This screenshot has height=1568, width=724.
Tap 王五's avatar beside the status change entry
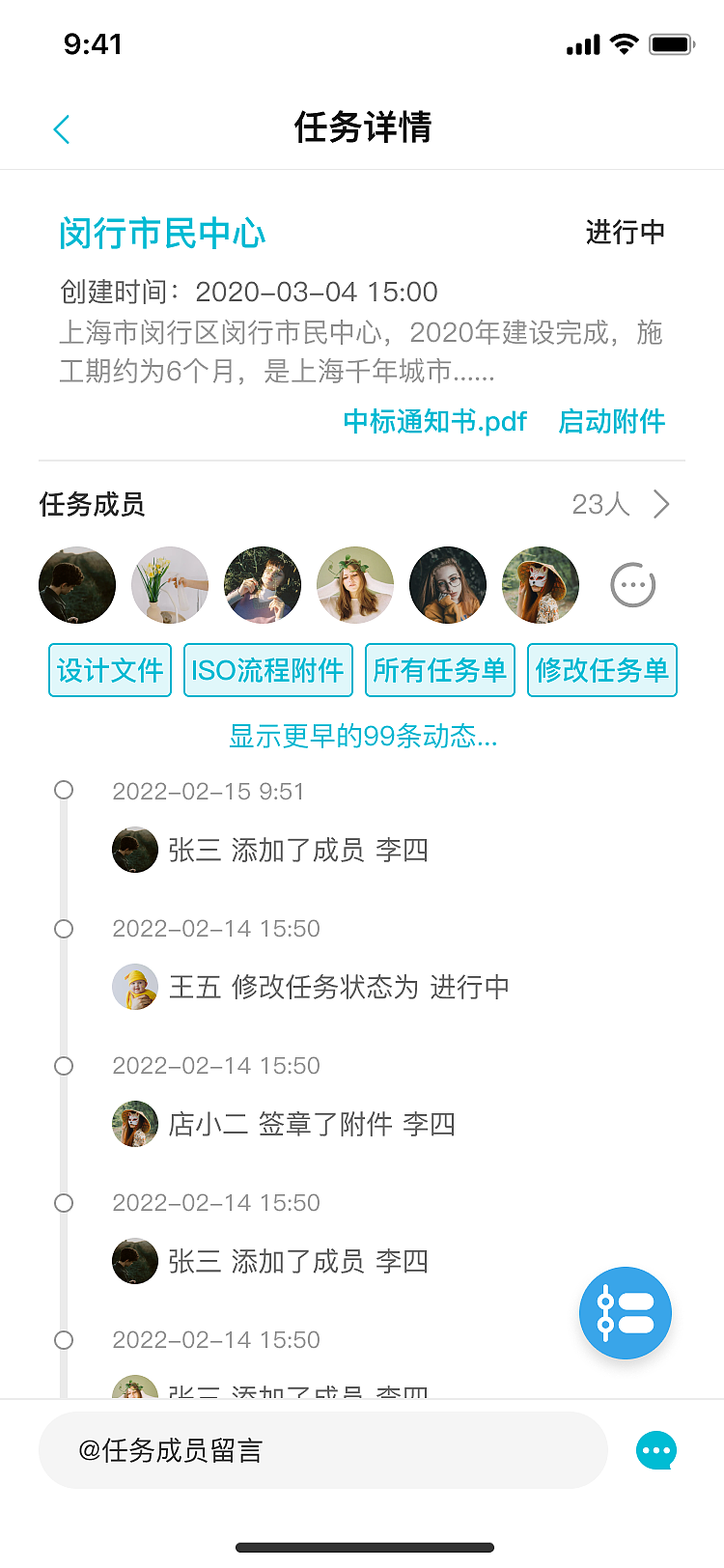click(135, 987)
